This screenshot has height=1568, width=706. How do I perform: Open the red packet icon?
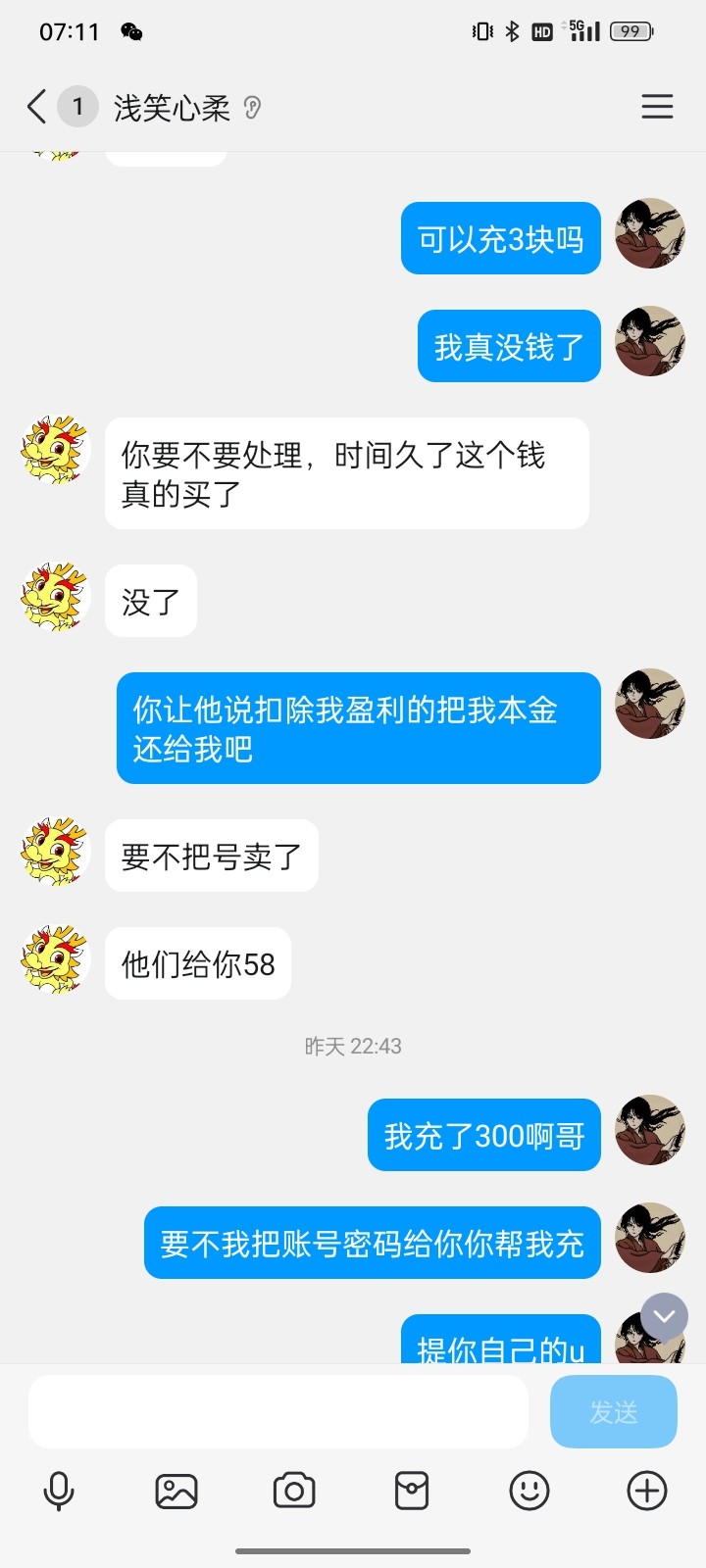(x=412, y=1491)
